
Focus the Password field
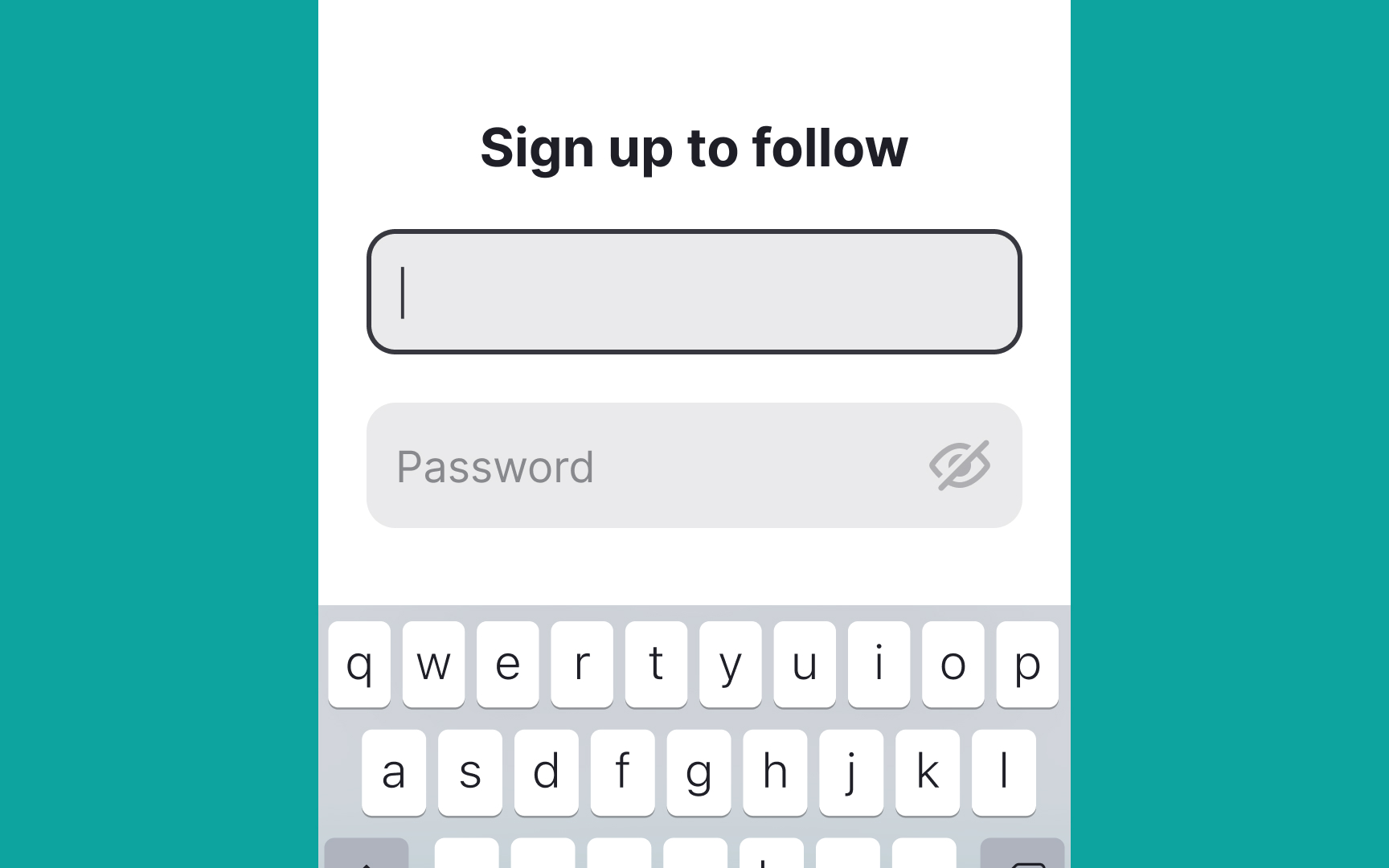(x=643, y=466)
